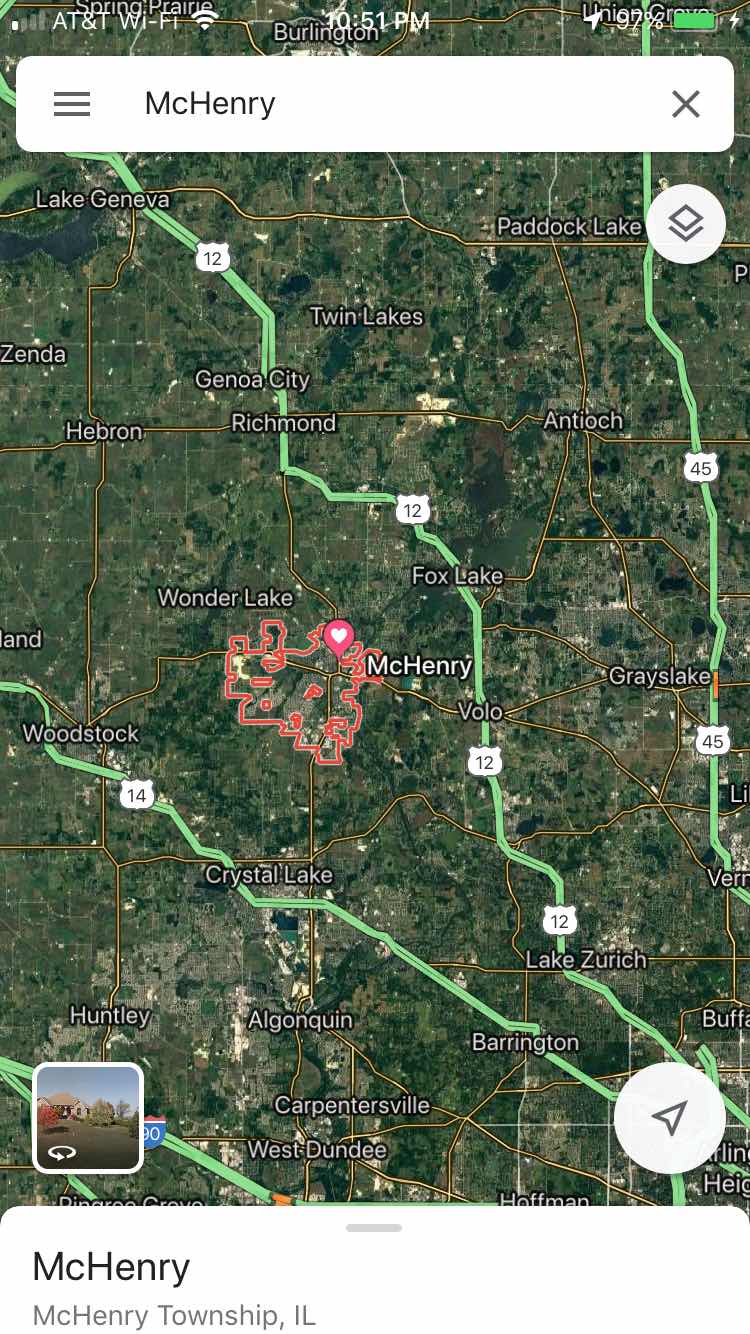
Task: Tap the McHenry search field
Action: (380, 104)
